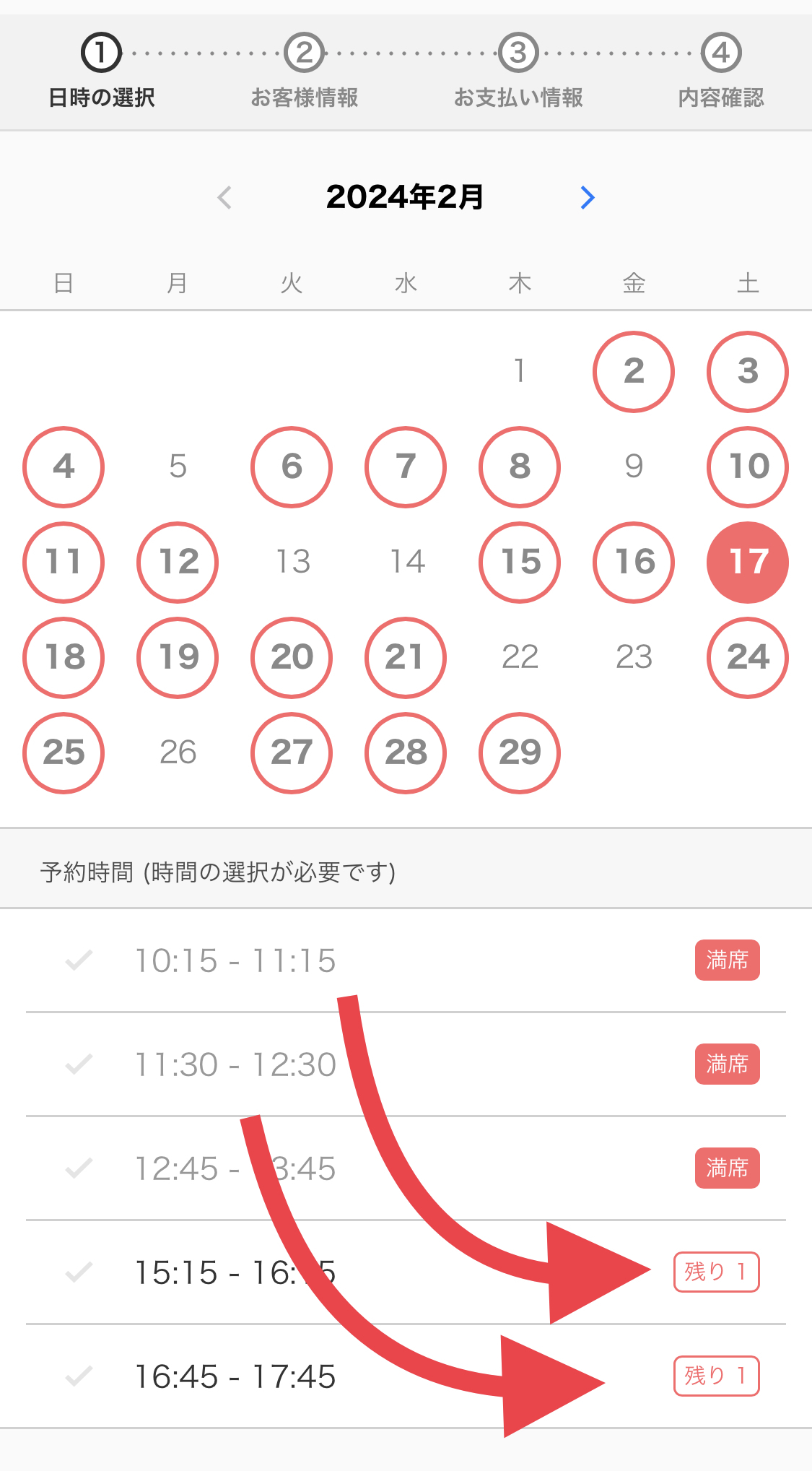Viewport: 812px width, 1471px height.
Task: Choose date 27 on the calendar
Action: tap(292, 752)
